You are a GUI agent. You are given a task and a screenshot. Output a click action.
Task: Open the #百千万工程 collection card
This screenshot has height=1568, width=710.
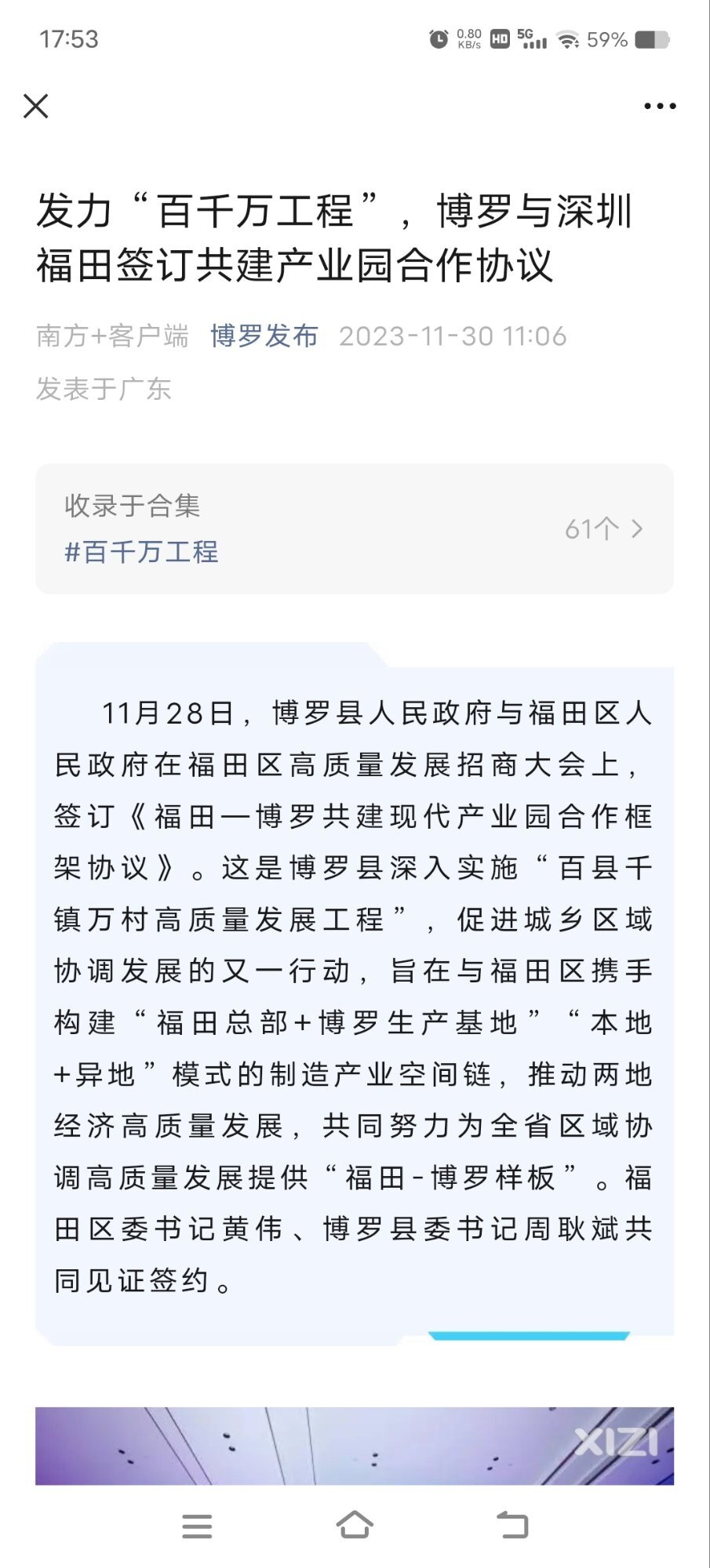[x=355, y=528]
